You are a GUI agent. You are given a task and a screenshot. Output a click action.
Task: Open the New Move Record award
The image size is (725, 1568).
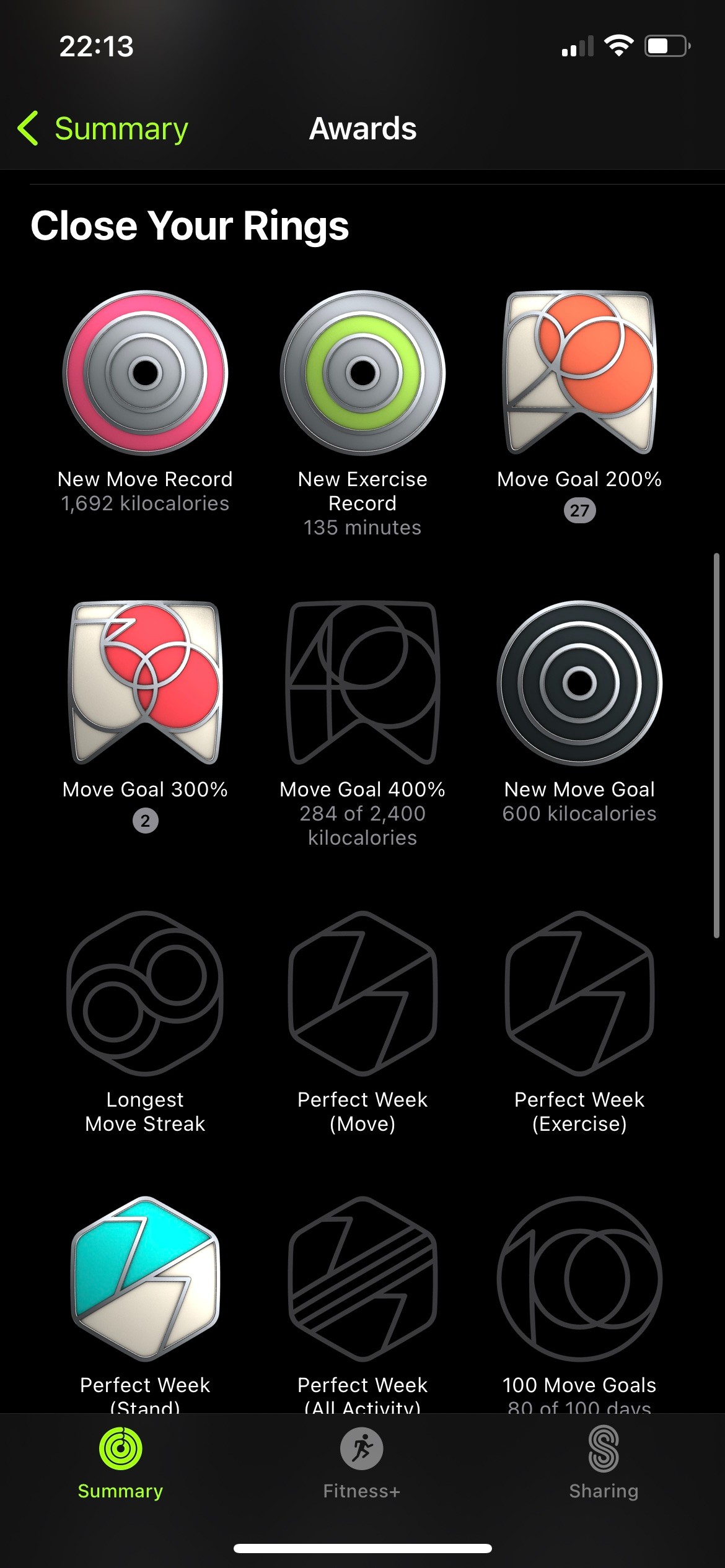(145, 373)
